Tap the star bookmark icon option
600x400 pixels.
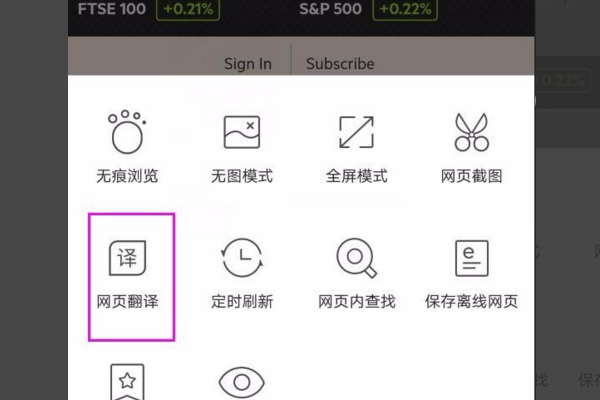click(127, 382)
